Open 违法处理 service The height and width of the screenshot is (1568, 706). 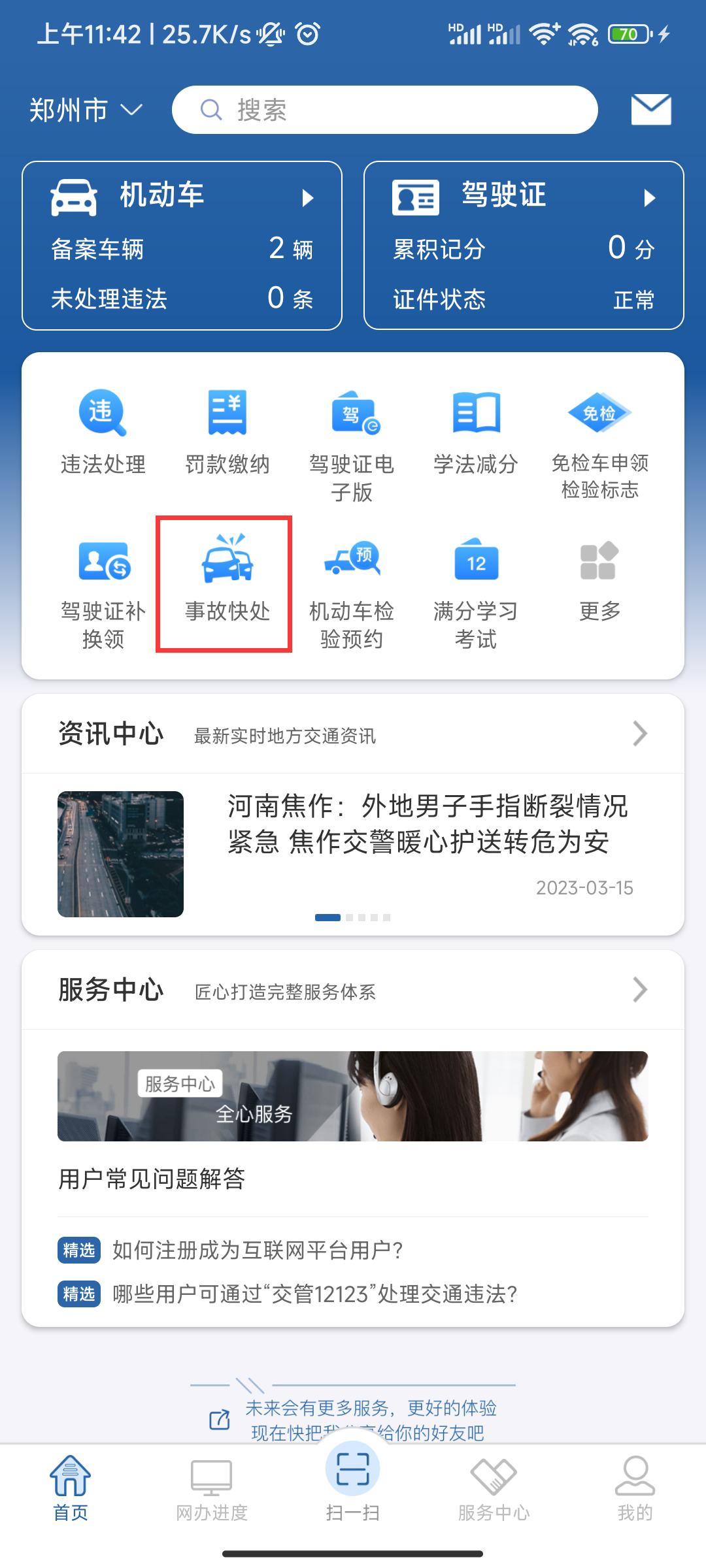click(103, 433)
